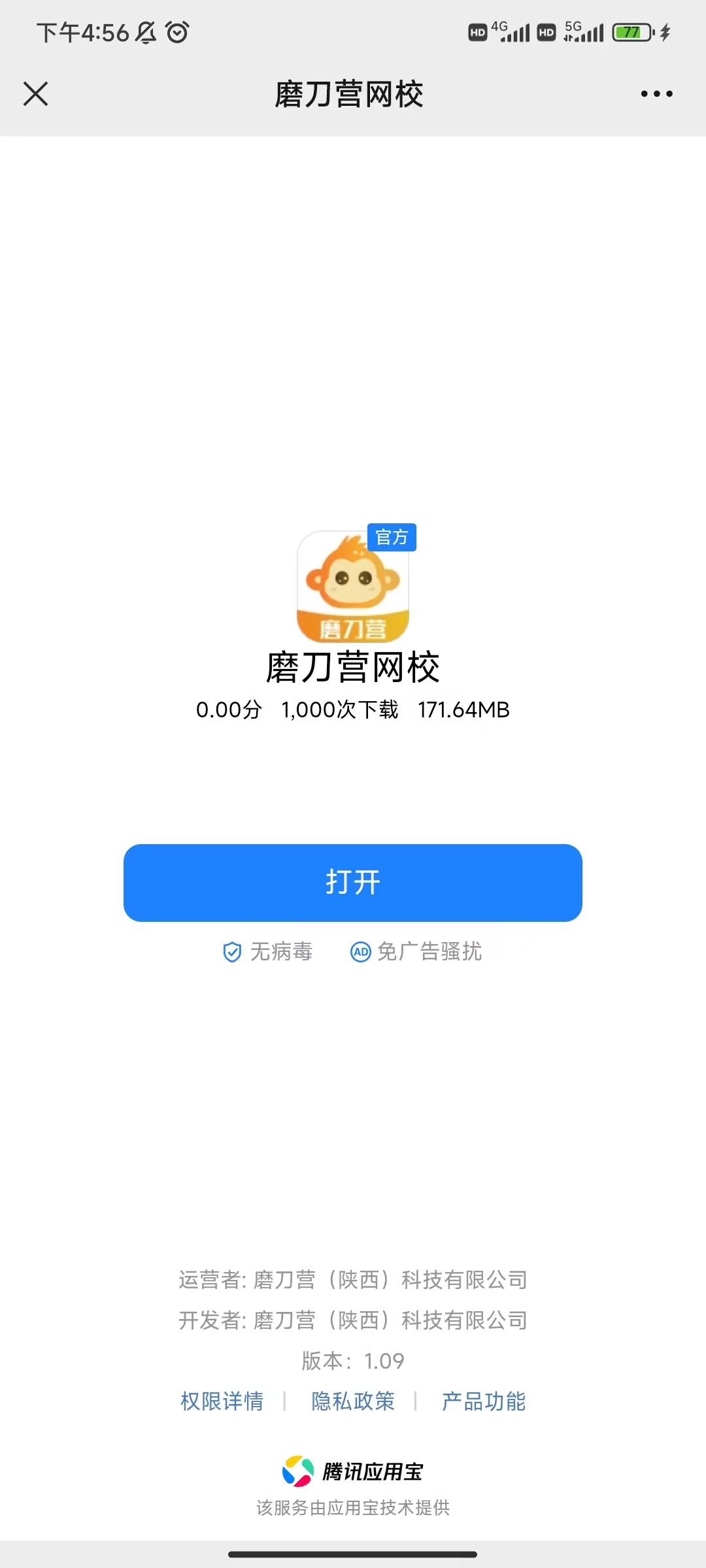Tap the blue 打开 button
Screen dimensions: 706x1568
pyautogui.click(x=353, y=883)
